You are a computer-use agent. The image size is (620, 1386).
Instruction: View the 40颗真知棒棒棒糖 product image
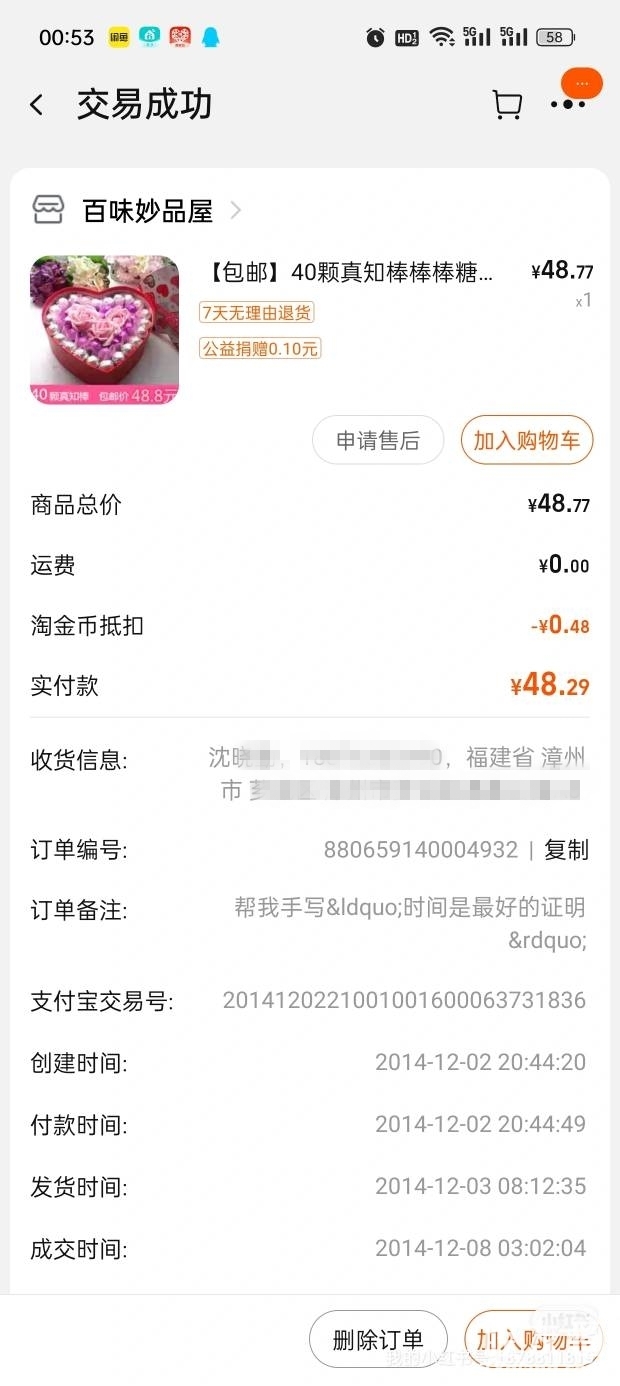point(105,330)
